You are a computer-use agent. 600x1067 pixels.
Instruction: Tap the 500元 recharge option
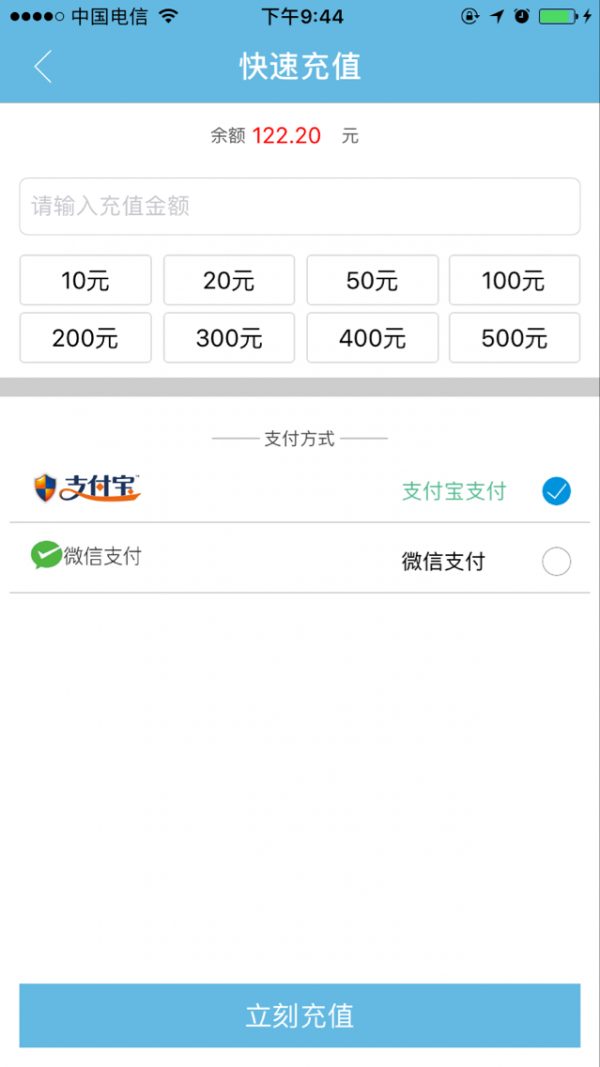point(514,338)
